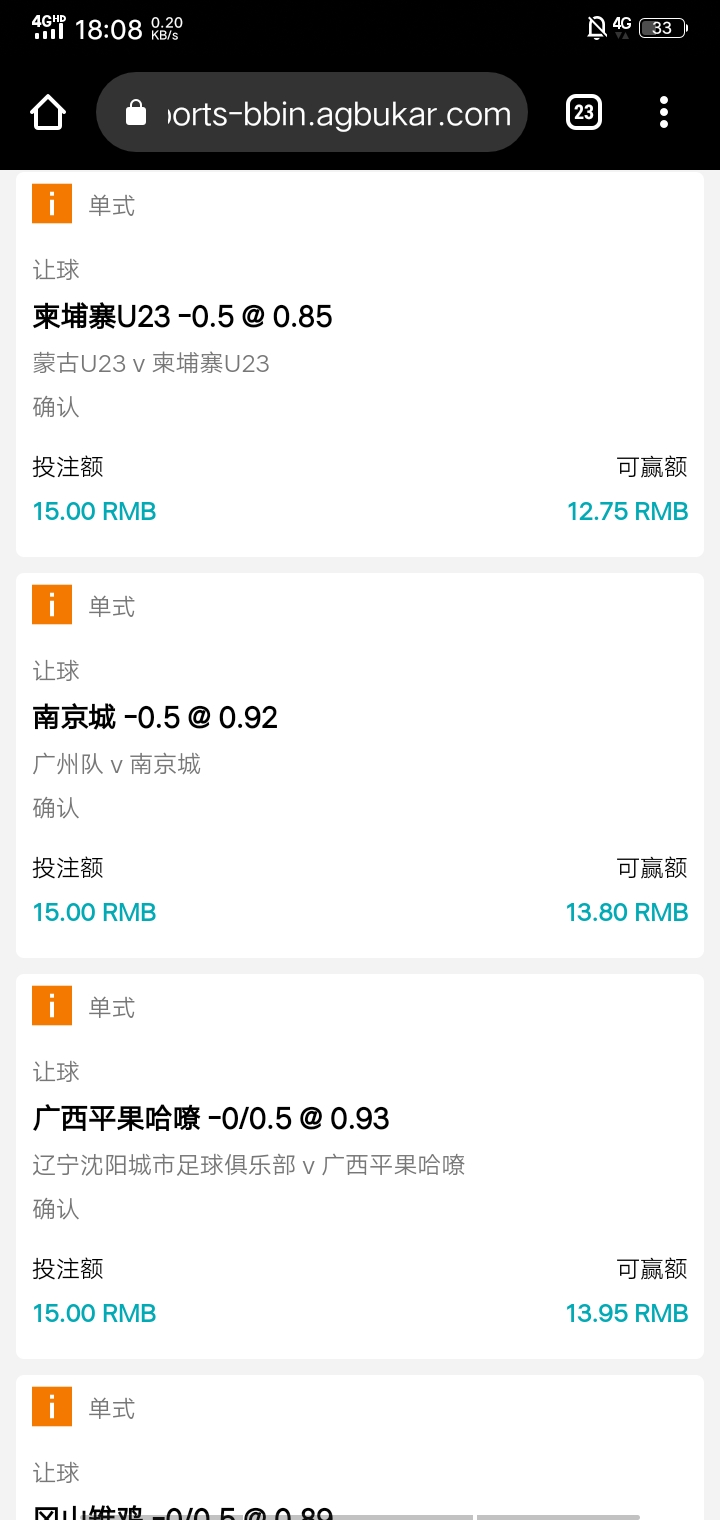Image resolution: width=720 pixels, height=1520 pixels.
Task: Go to the browser home page
Action: [x=48, y=113]
